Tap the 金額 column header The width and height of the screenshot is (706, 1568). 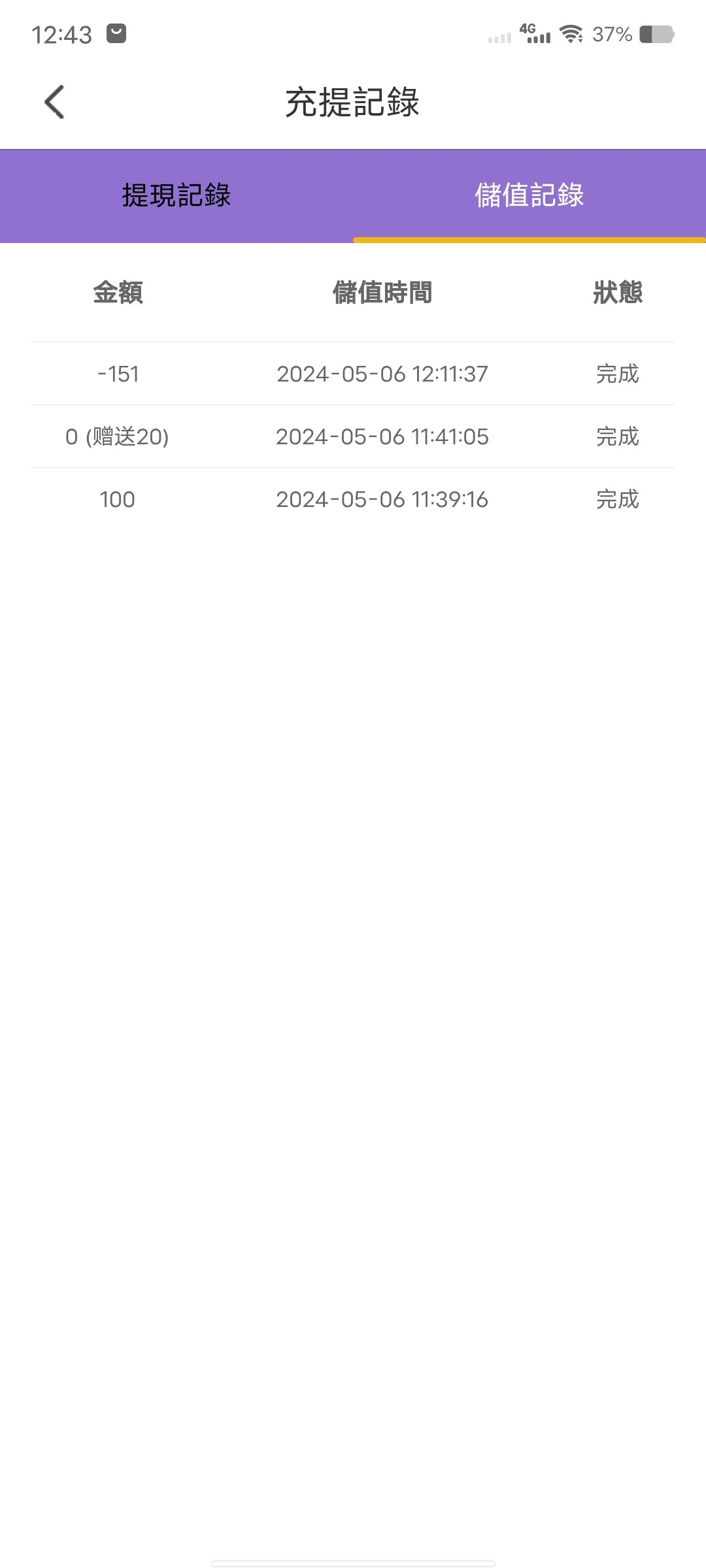tap(118, 293)
